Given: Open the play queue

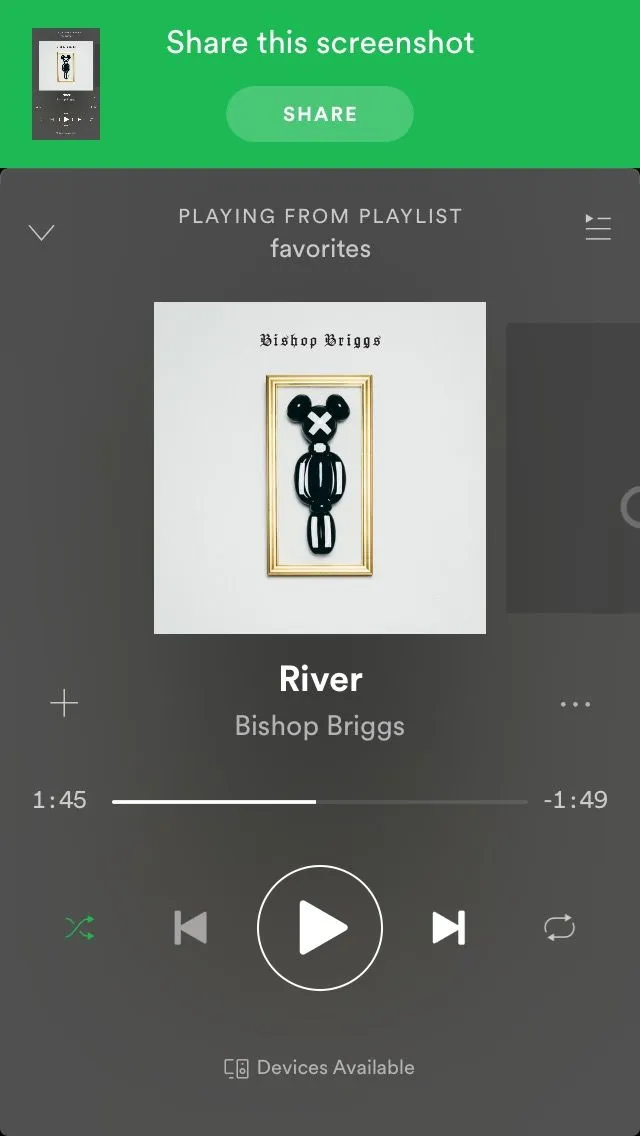Looking at the screenshot, I should point(598,228).
